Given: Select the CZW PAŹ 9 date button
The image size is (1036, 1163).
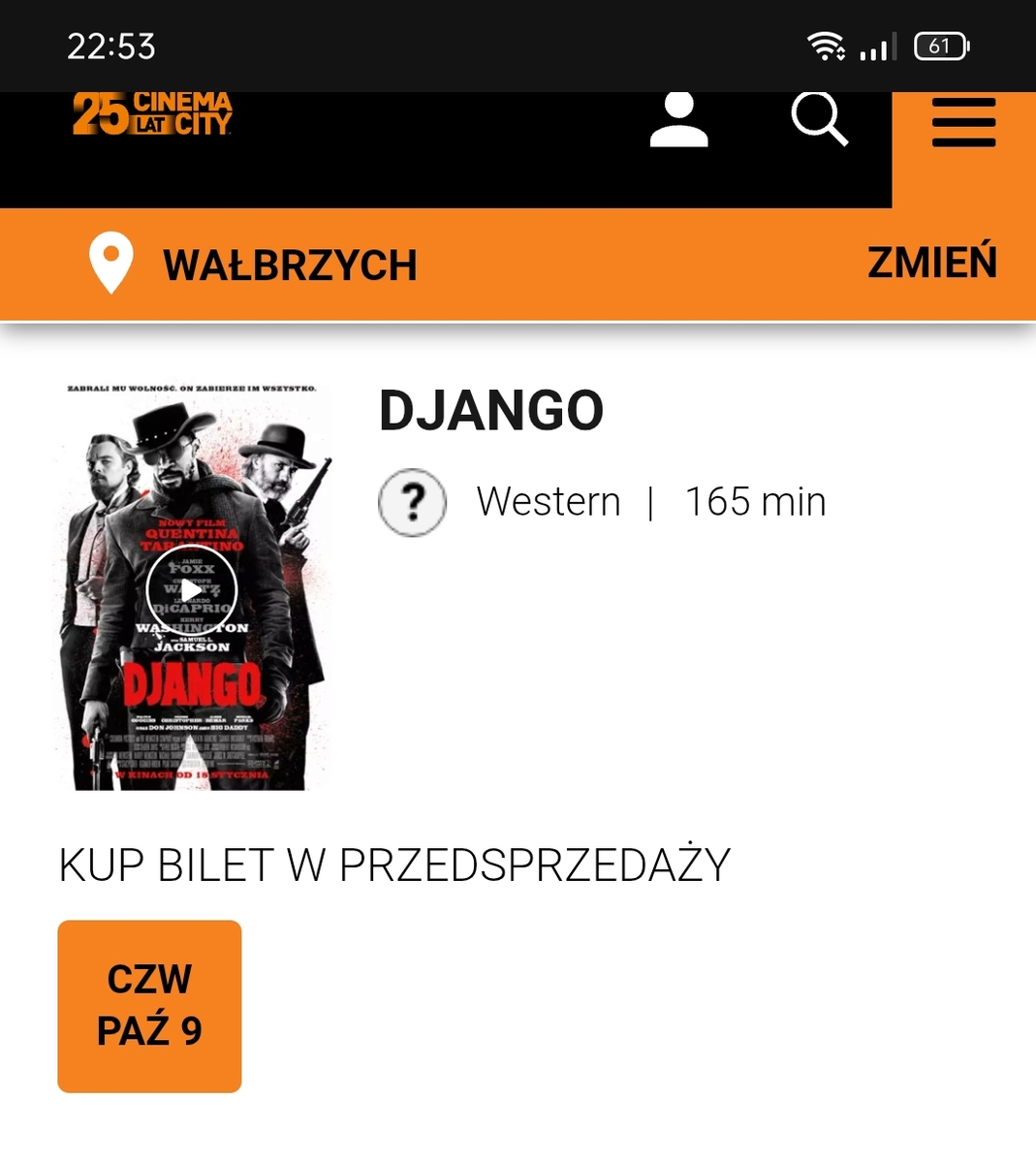Looking at the screenshot, I should (149, 1006).
